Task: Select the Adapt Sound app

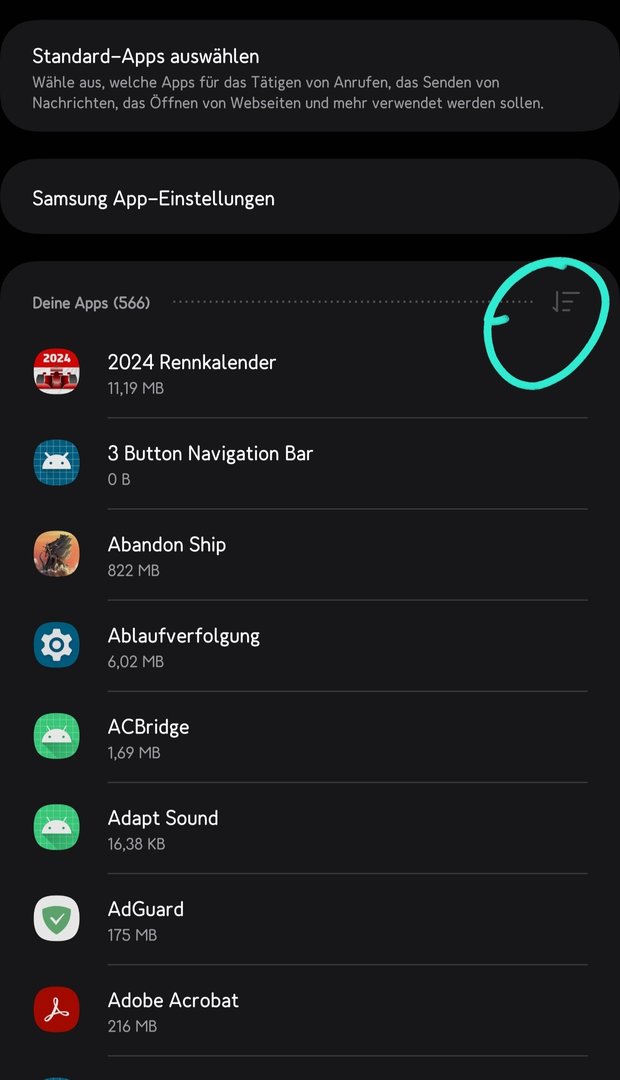Action: coord(310,828)
